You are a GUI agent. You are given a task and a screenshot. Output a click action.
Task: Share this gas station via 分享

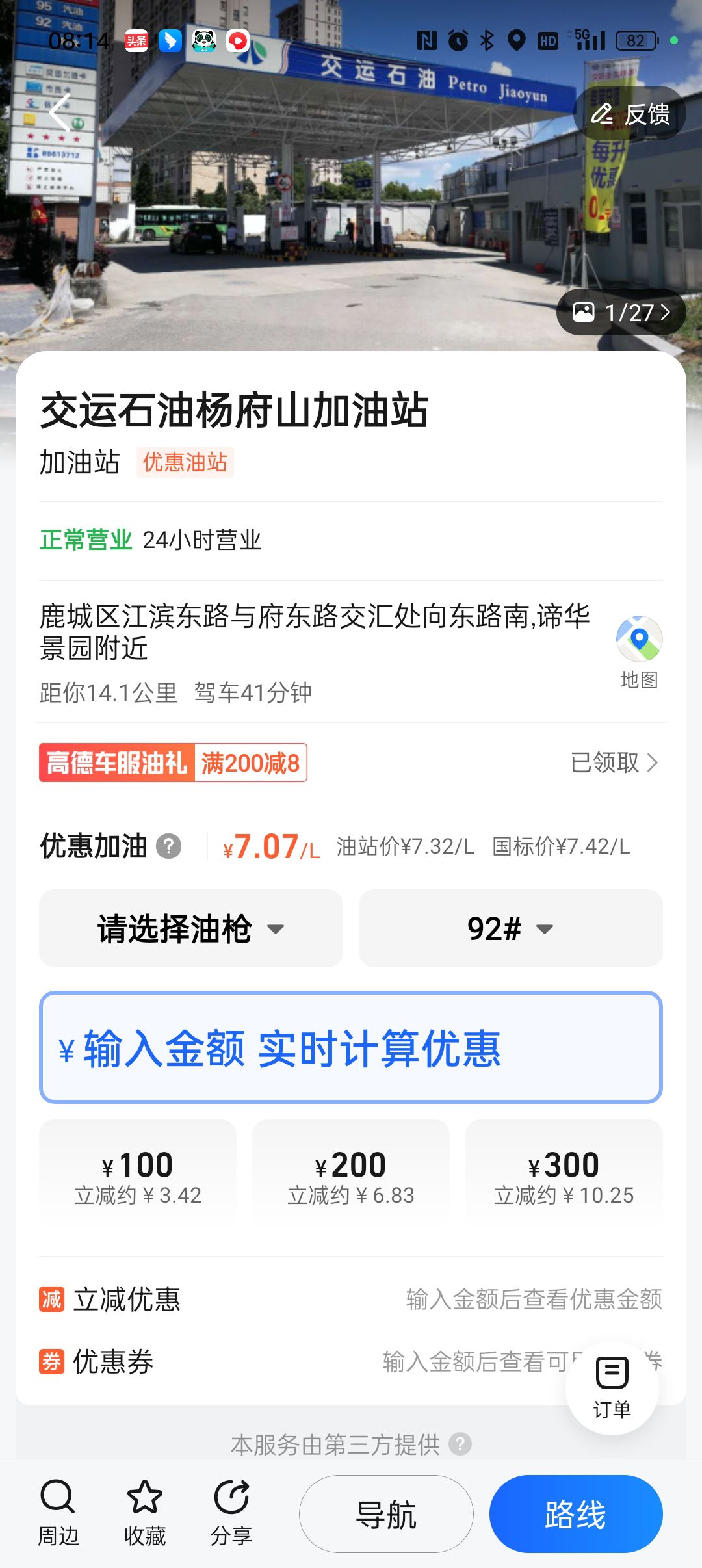tap(231, 1513)
